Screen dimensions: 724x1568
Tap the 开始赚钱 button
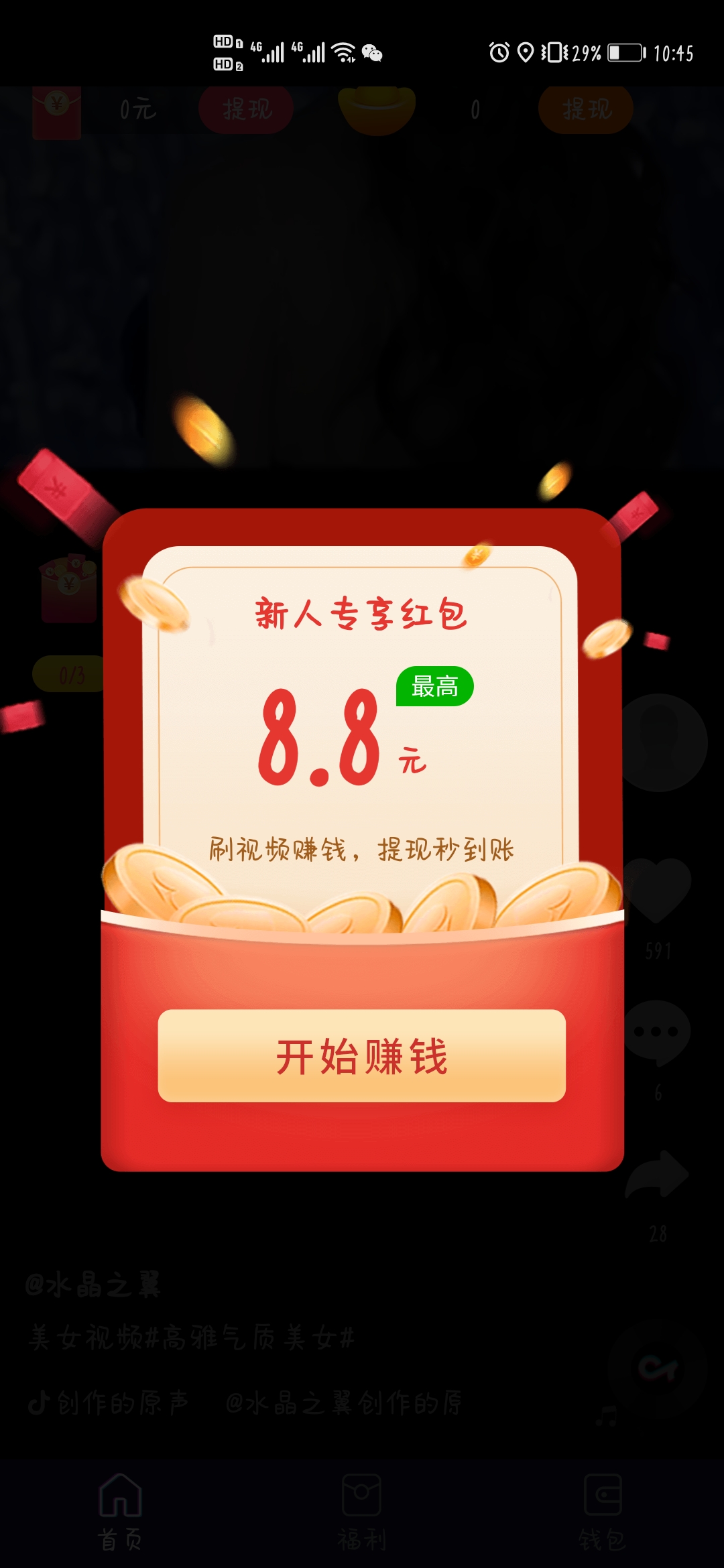click(362, 1056)
